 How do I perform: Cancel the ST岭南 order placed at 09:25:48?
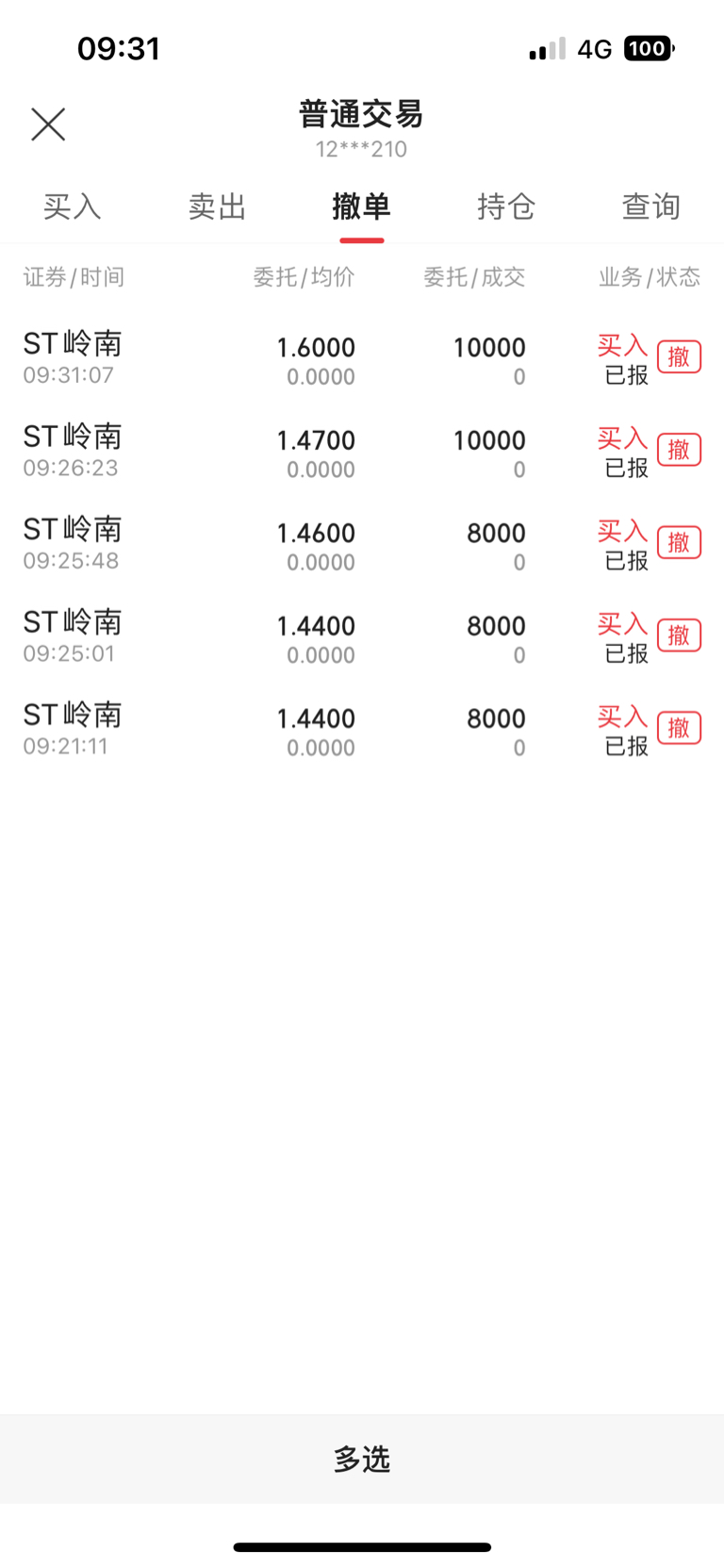pos(679,542)
